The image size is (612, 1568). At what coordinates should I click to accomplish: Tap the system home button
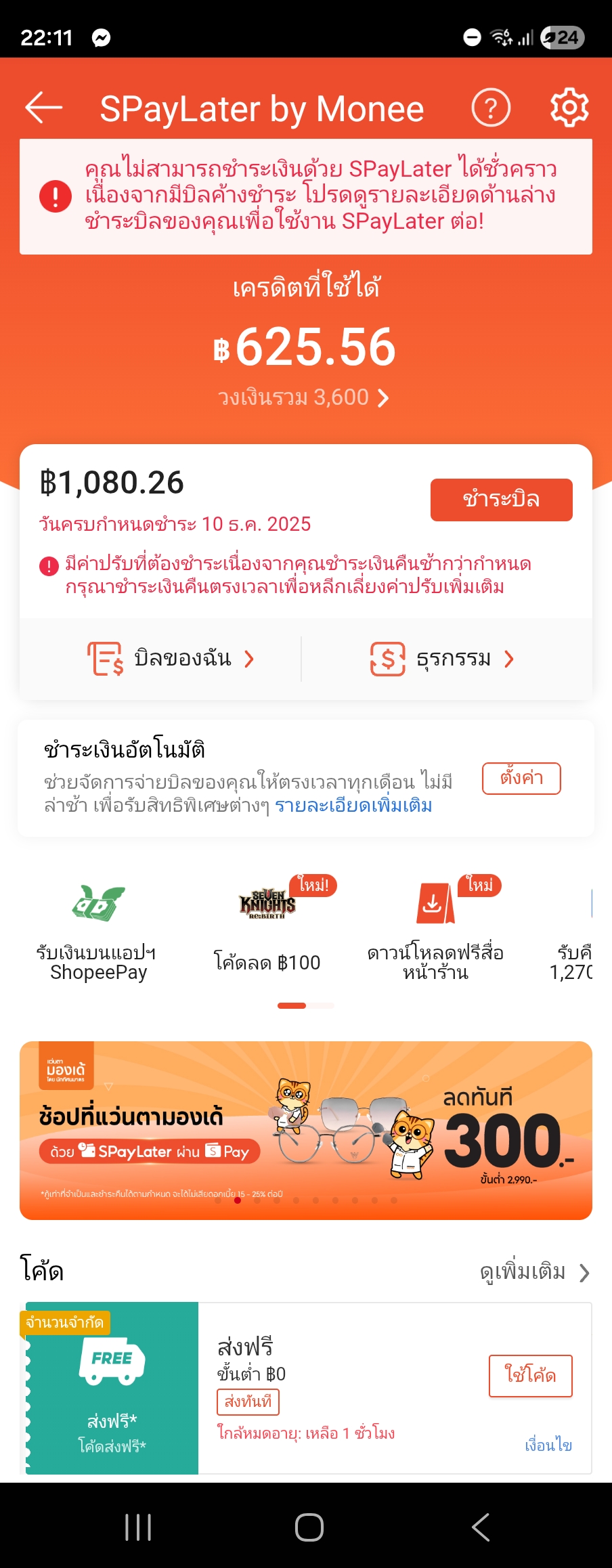pos(309,1527)
